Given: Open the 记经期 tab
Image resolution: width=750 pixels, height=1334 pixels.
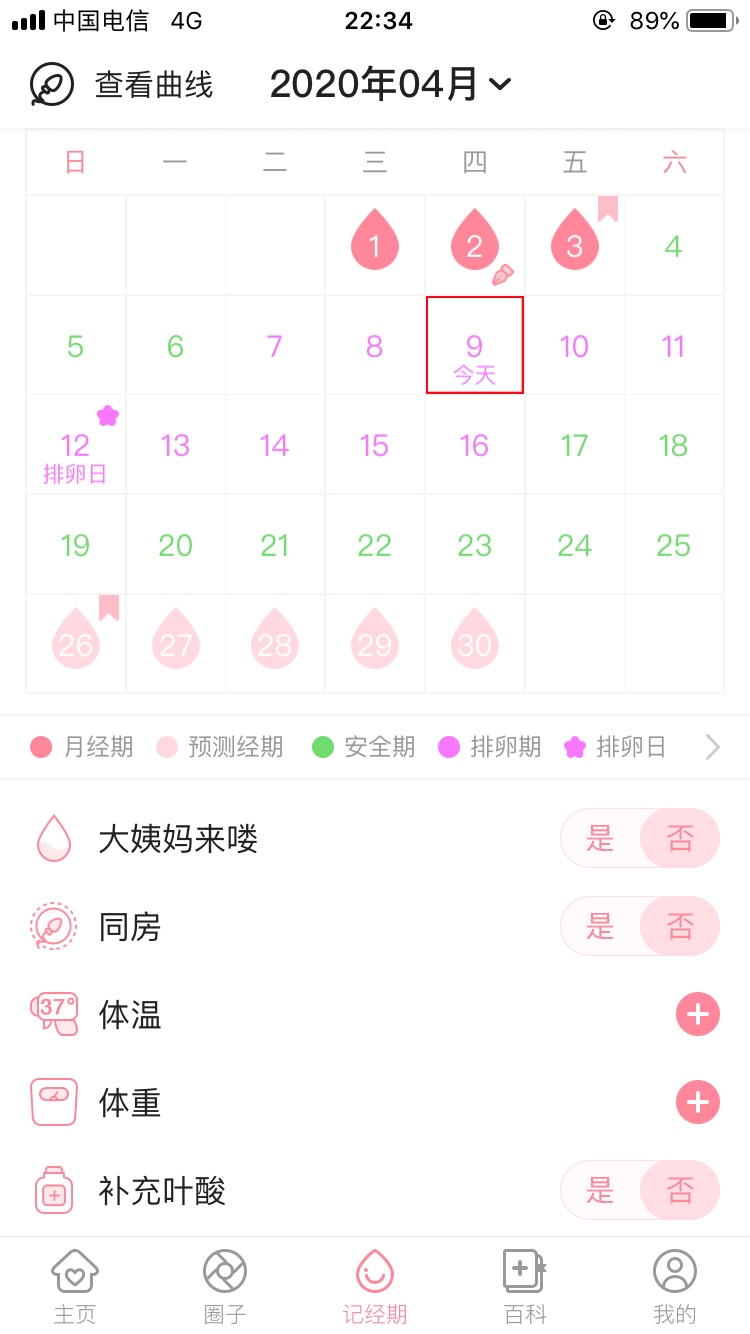Looking at the screenshot, I should [x=375, y=1286].
